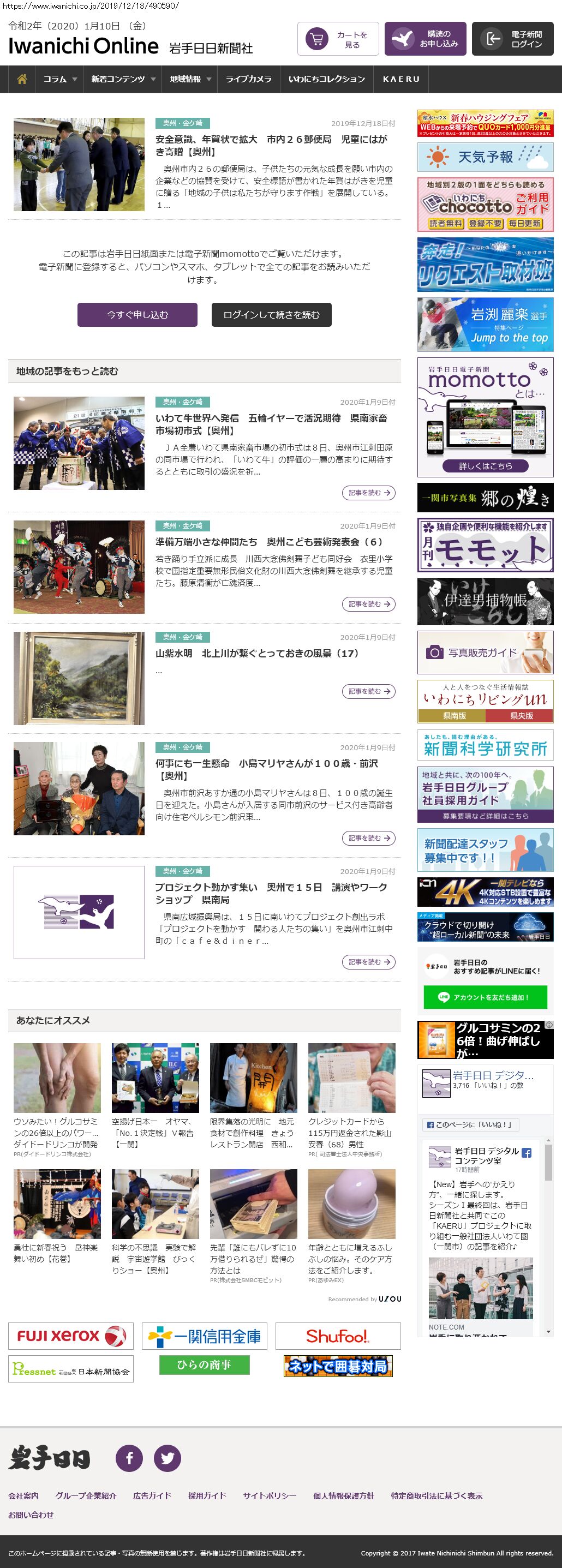The width and height of the screenshot is (562, 1568).
Task: Open the ライブカメラ page
Action: tap(248, 79)
